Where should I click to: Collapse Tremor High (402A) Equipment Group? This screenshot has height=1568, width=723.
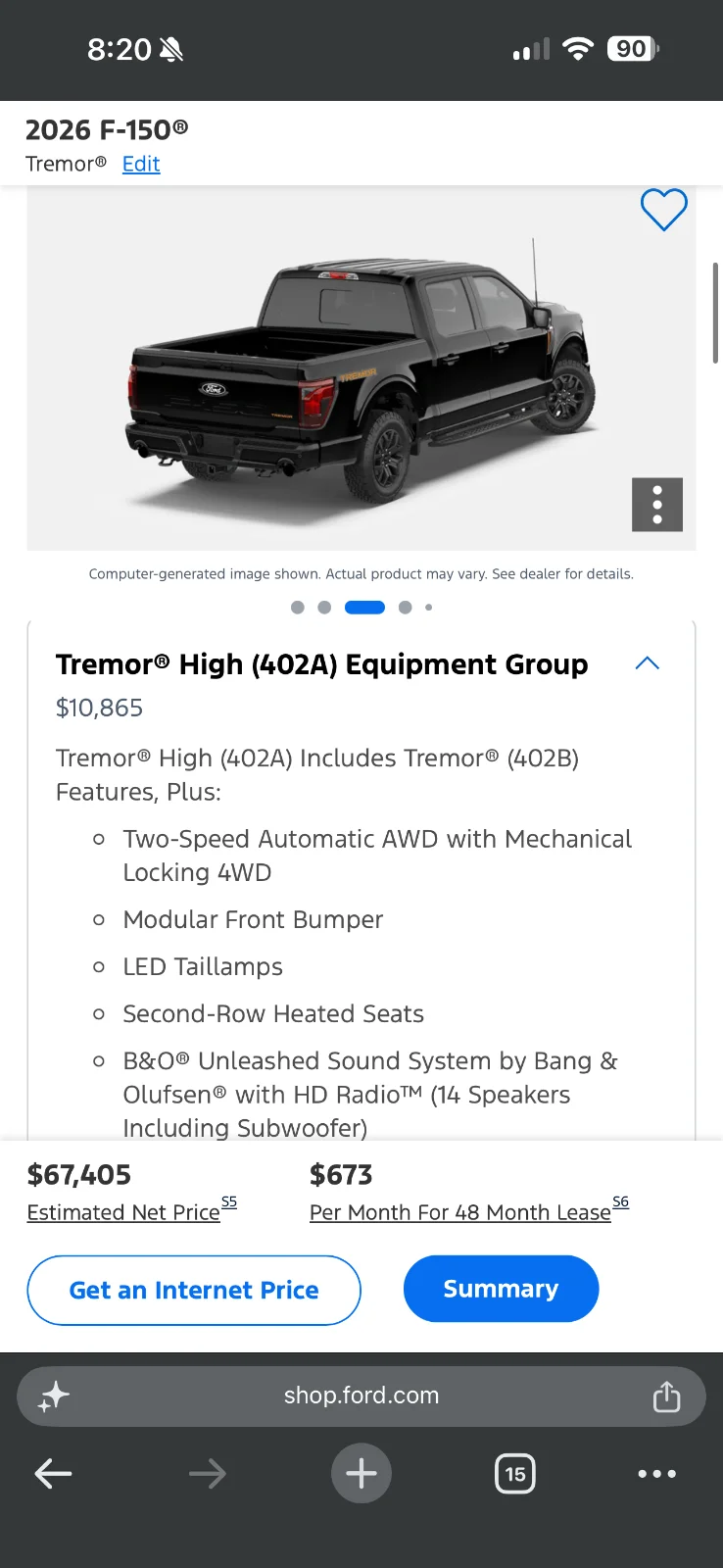[x=648, y=663]
